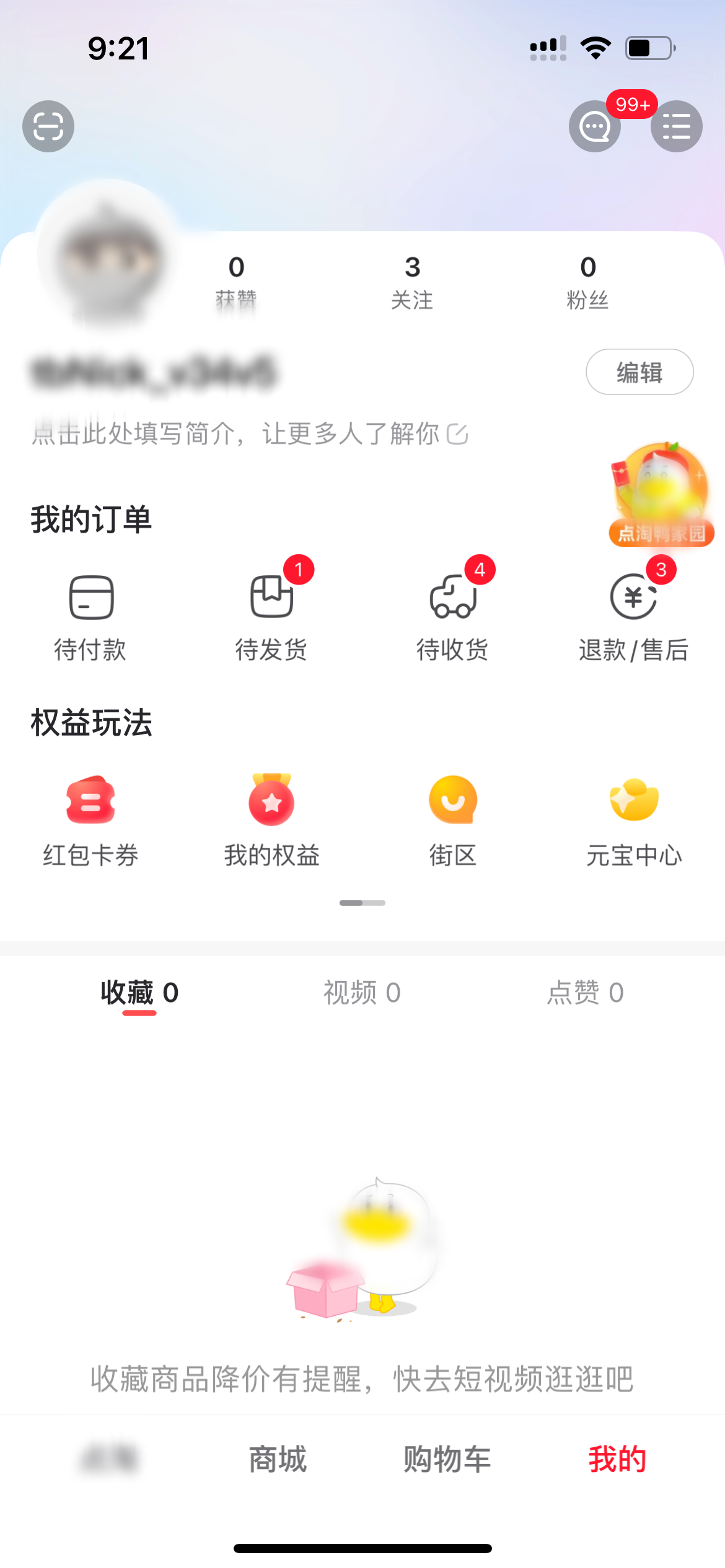The image size is (725, 1568).
Task: Switch to the 点赞 likes tab
Action: coord(584,992)
